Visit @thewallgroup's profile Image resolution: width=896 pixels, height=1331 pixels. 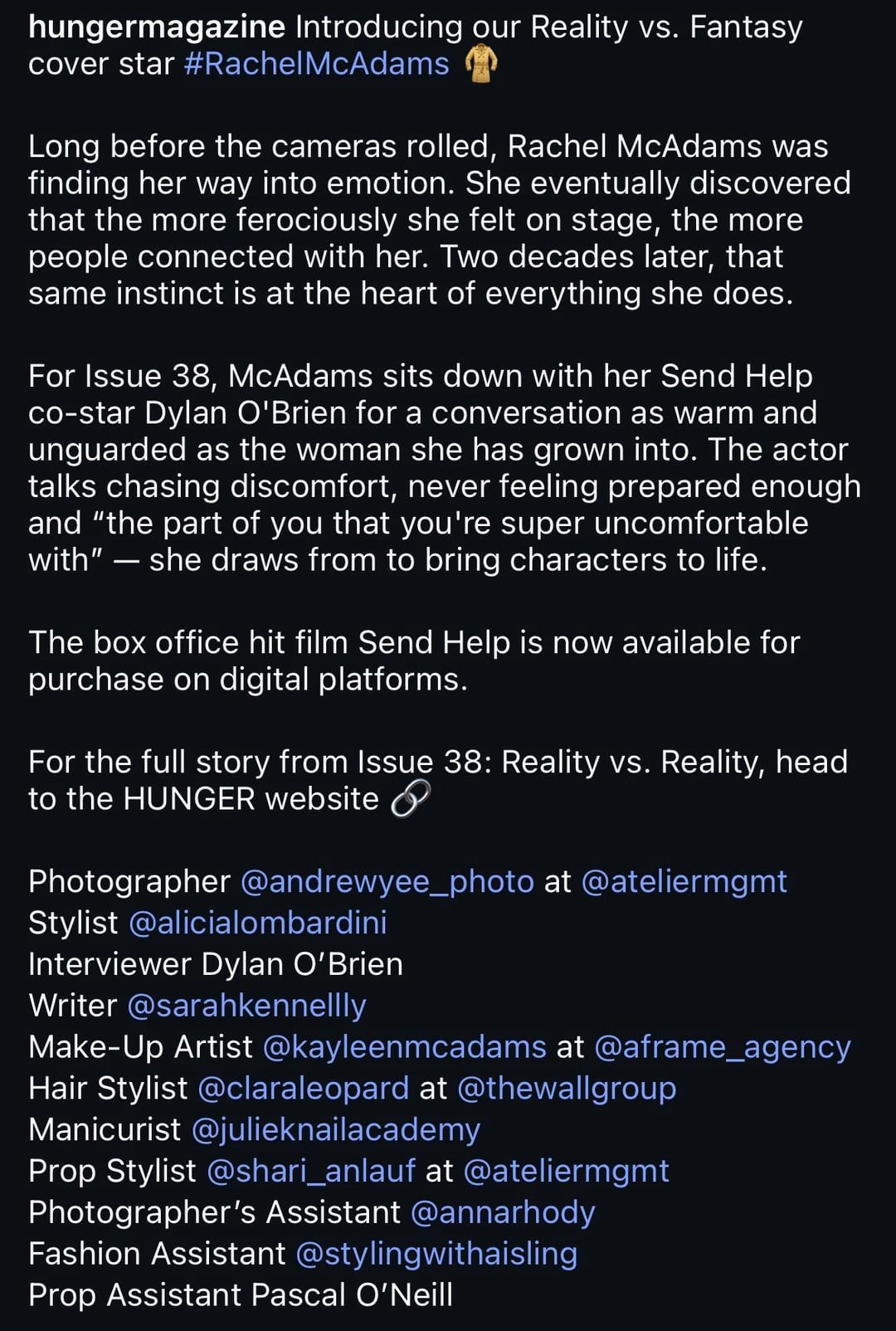point(567,1088)
